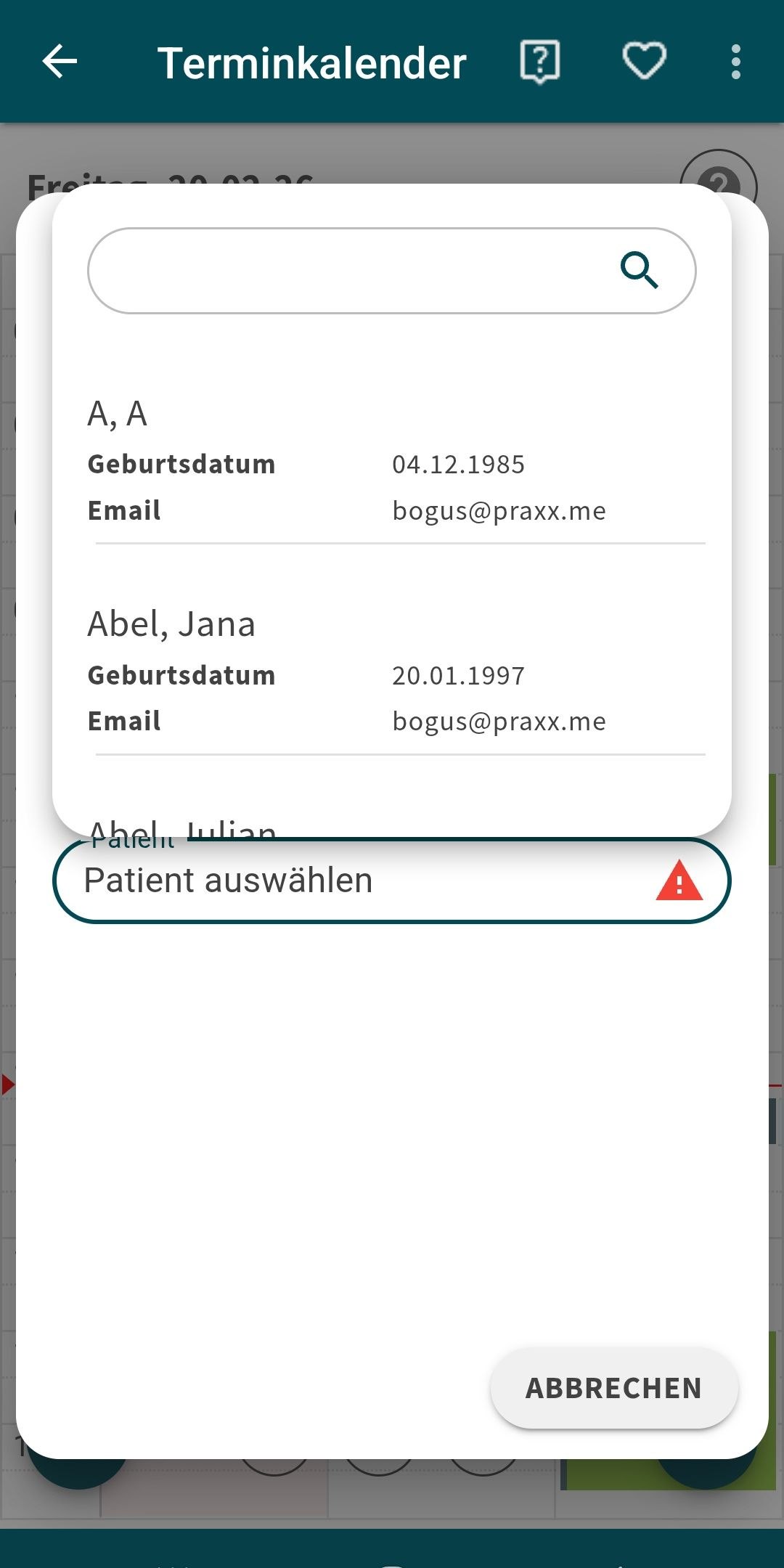Go back with the arrow icon

pyautogui.click(x=60, y=62)
